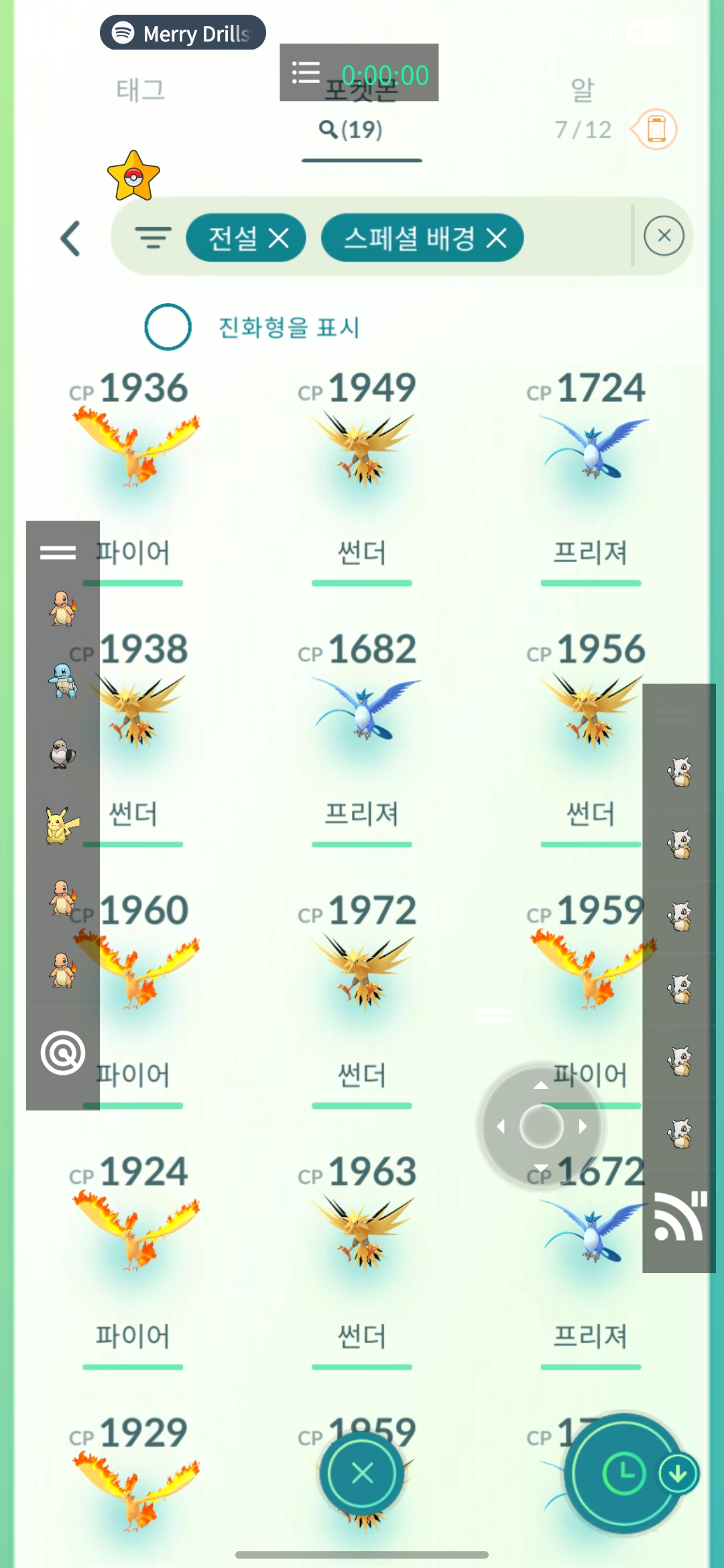Remove the 전설 search chip
Screen dimensions: 724x1568
pyautogui.click(x=279, y=238)
